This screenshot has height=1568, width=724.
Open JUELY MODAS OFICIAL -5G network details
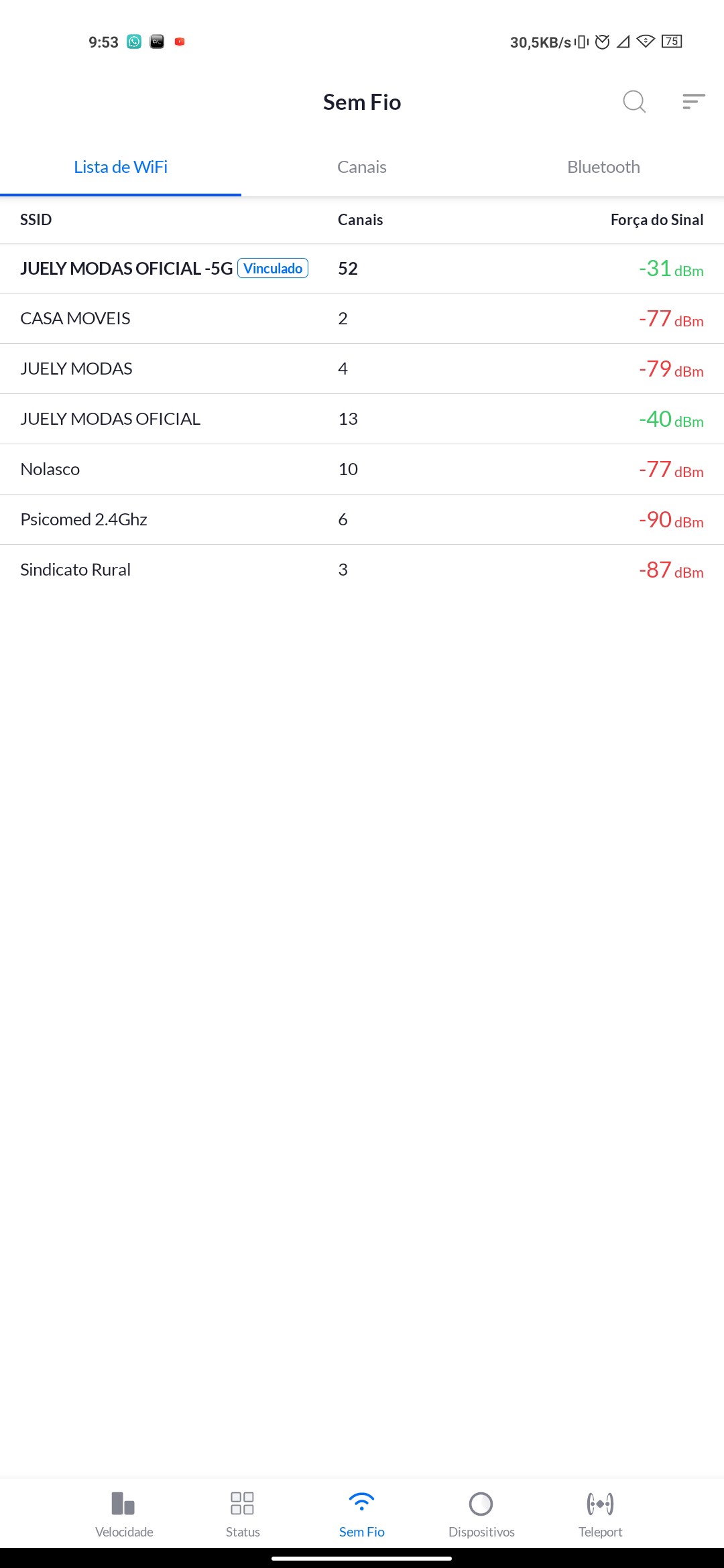pos(127,269)
